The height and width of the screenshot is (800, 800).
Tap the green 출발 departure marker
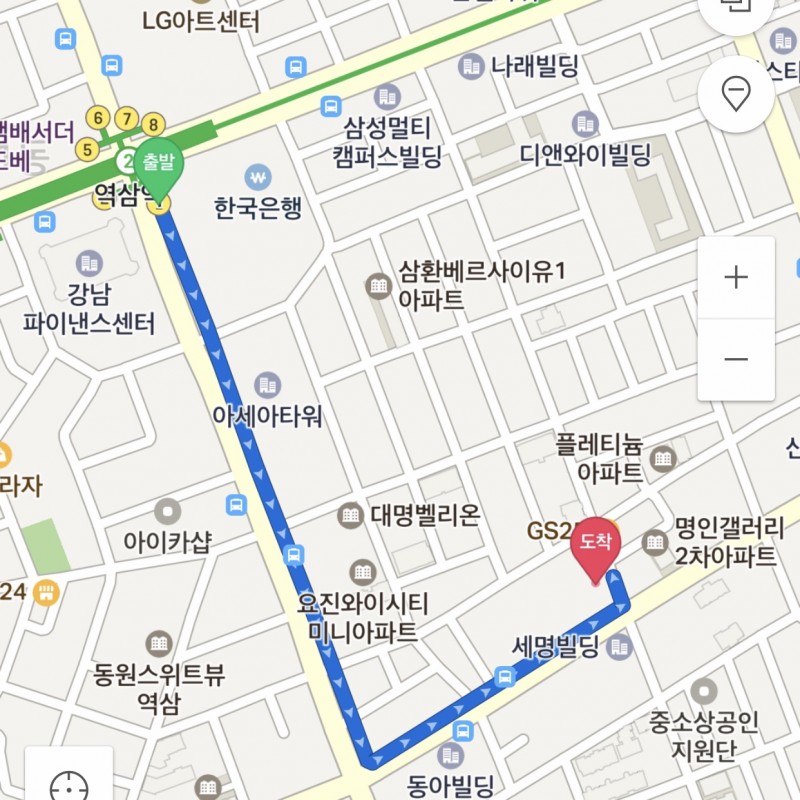coord(158,164)
